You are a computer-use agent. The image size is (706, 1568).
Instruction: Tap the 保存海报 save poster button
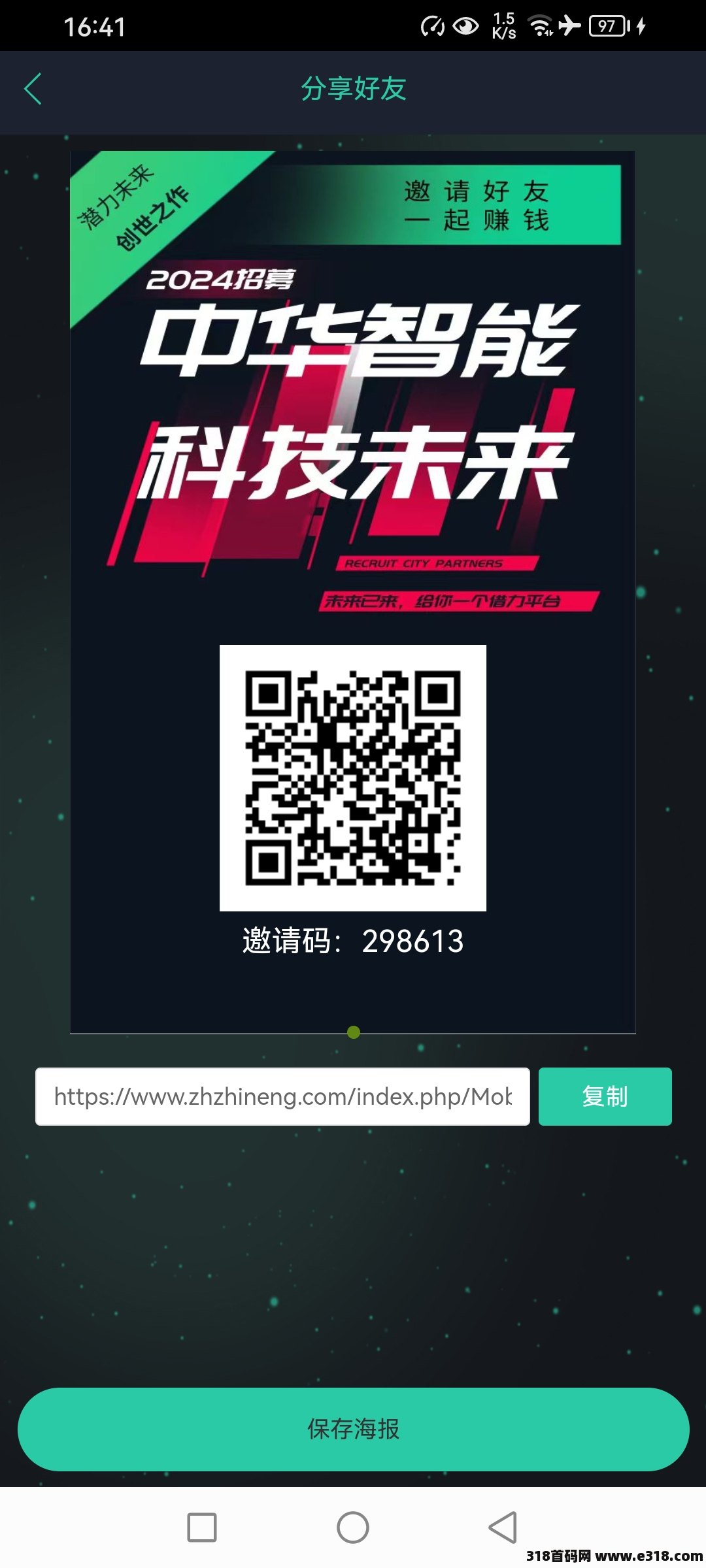[353, 1429]
